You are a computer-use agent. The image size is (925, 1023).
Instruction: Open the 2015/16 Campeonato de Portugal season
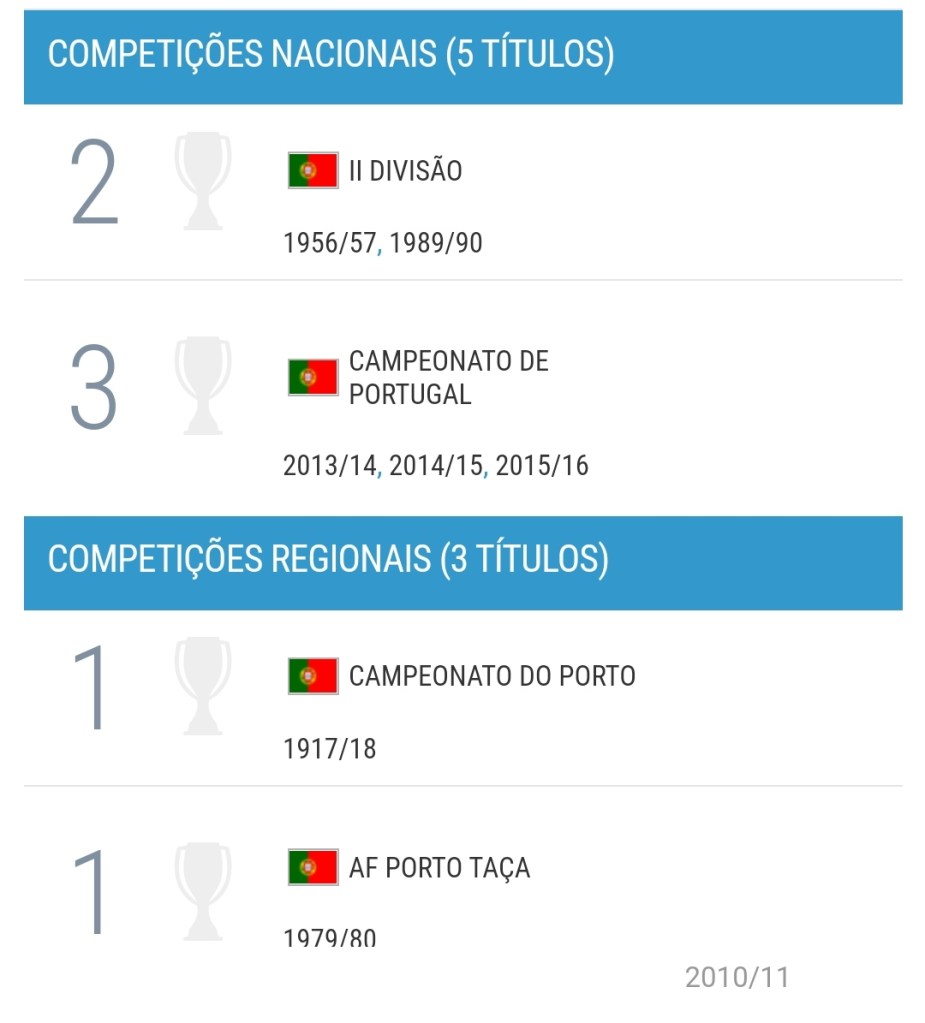(542, 466)
